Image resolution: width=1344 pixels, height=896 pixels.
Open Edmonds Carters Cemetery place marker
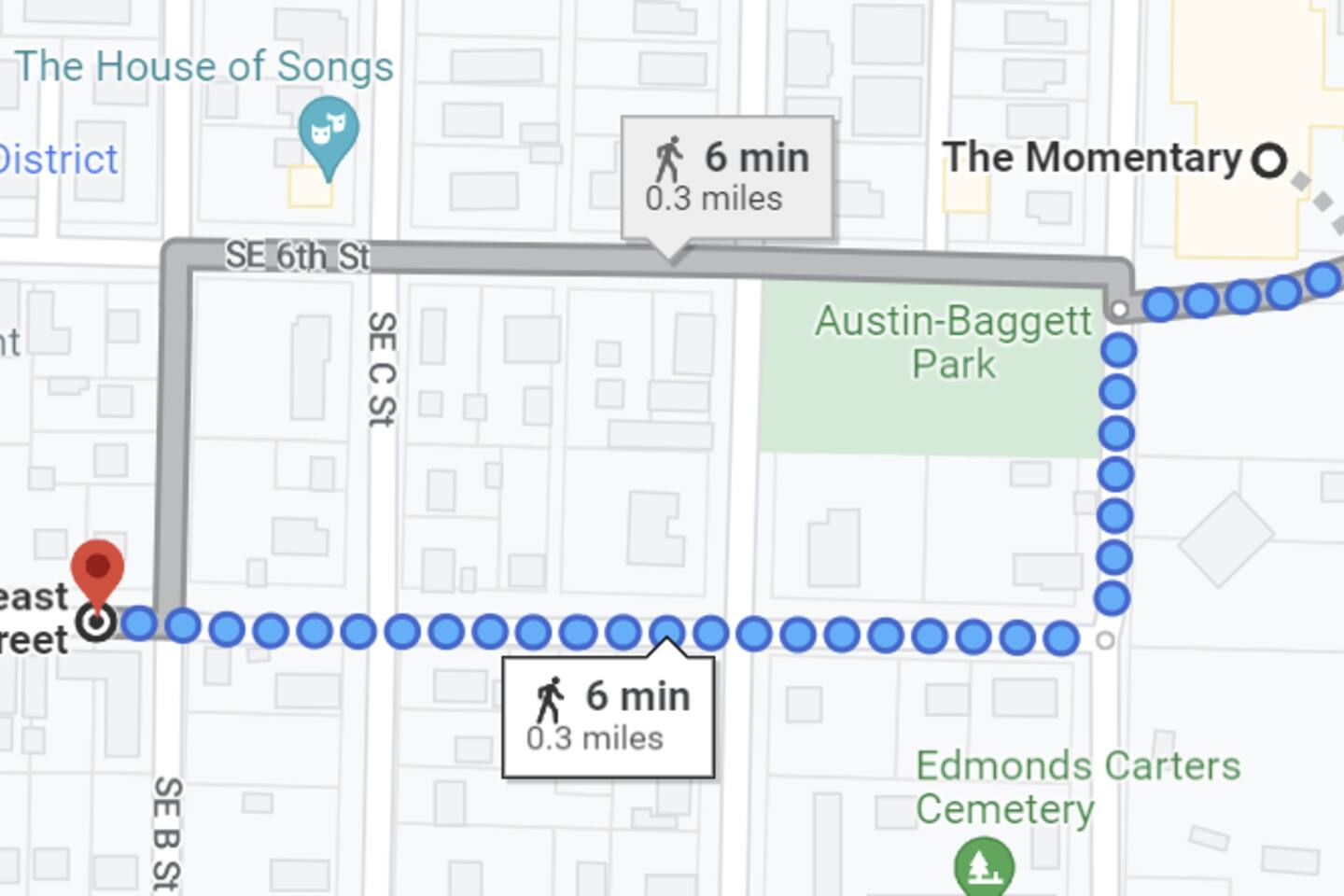click(x=984, y=864)
